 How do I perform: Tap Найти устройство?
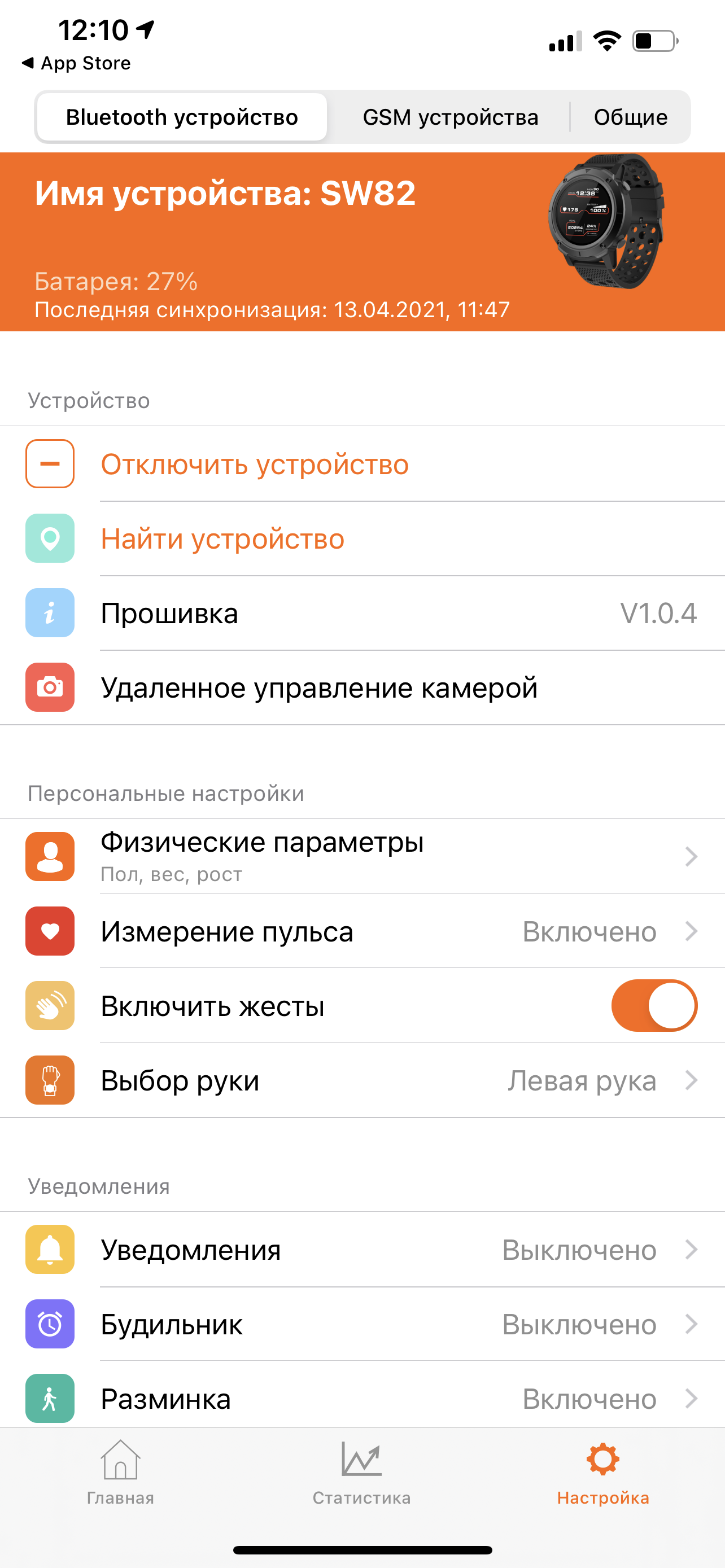[222, 539]
